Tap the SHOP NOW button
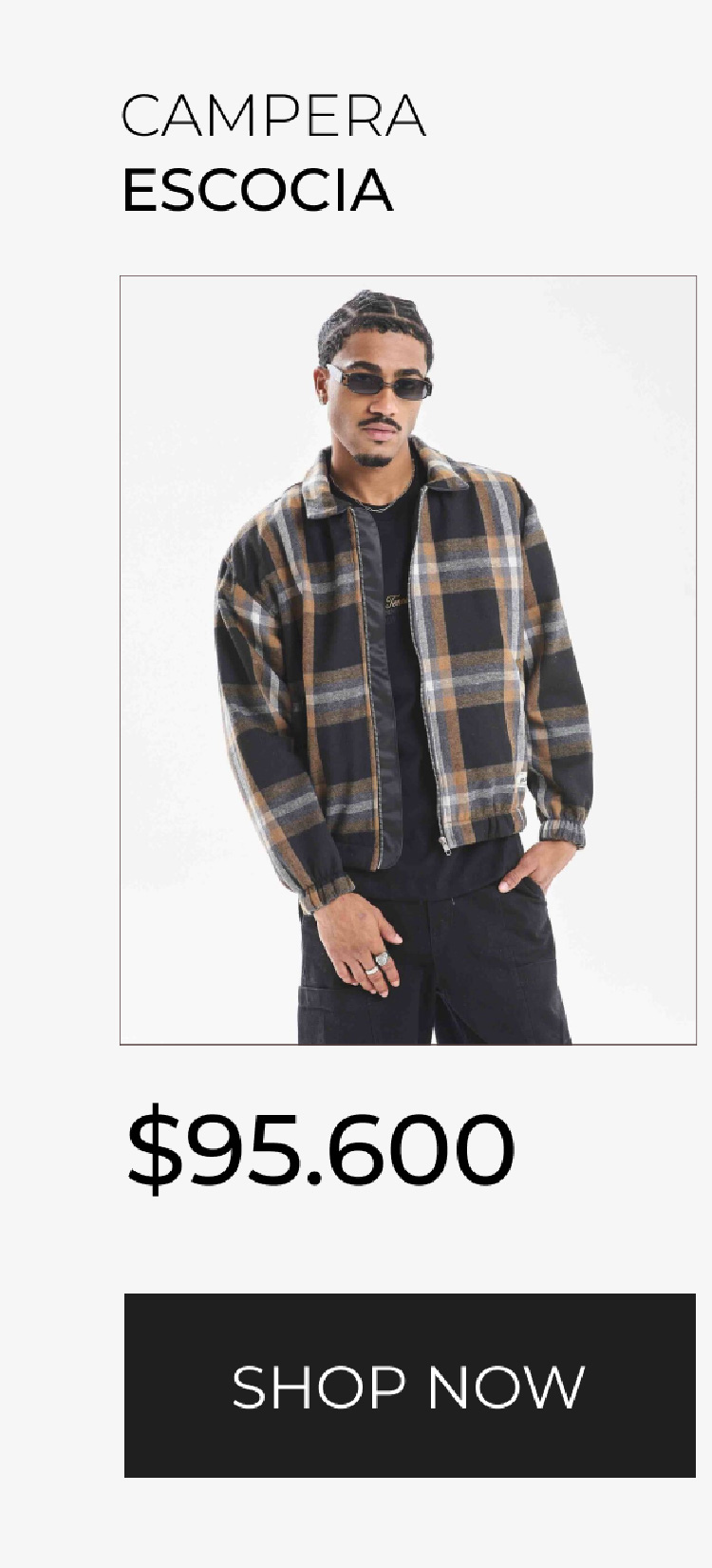This screenshot has width=712, height=1568. (409, 1385)
